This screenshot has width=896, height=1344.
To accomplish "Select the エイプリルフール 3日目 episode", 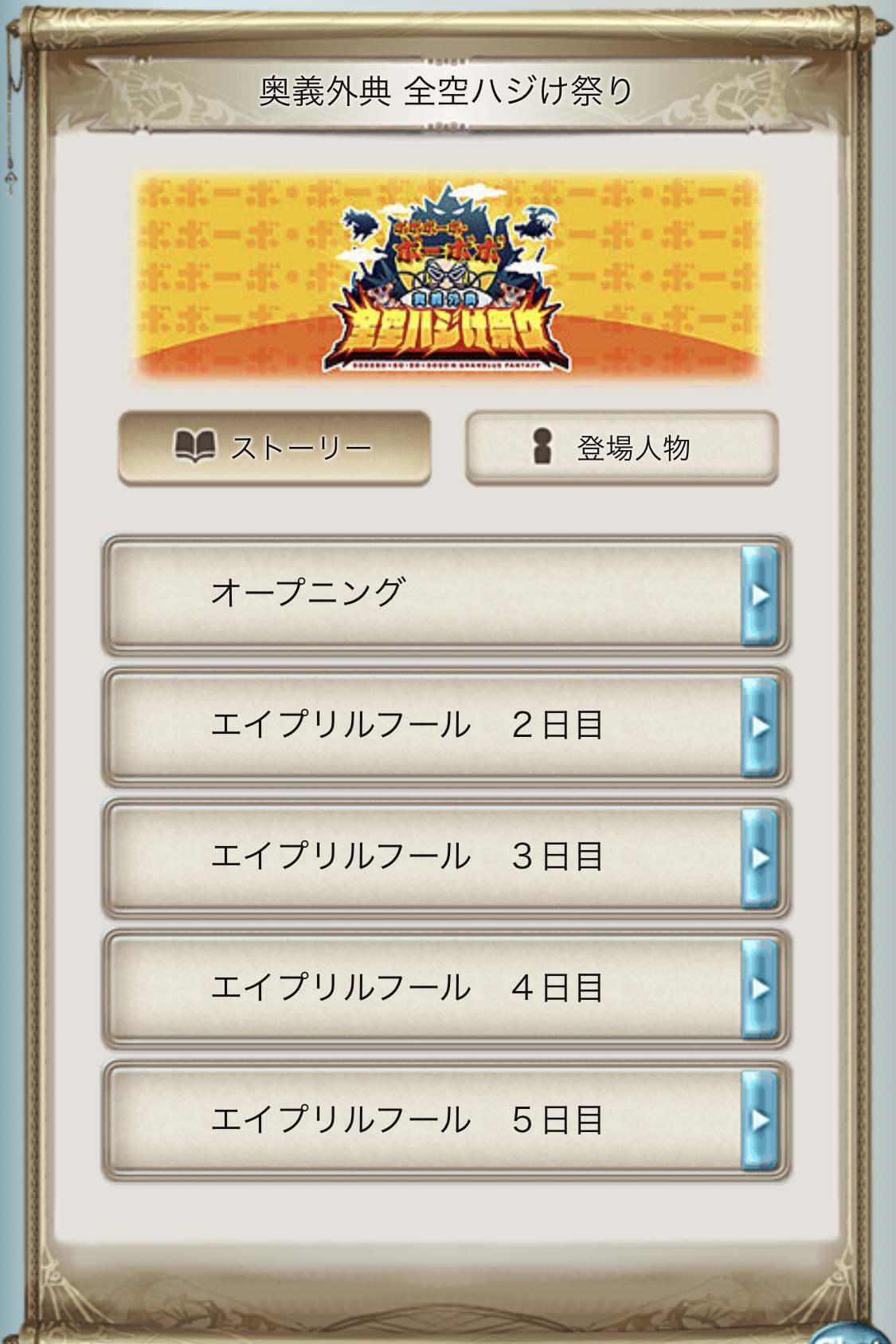I will 446,857.
